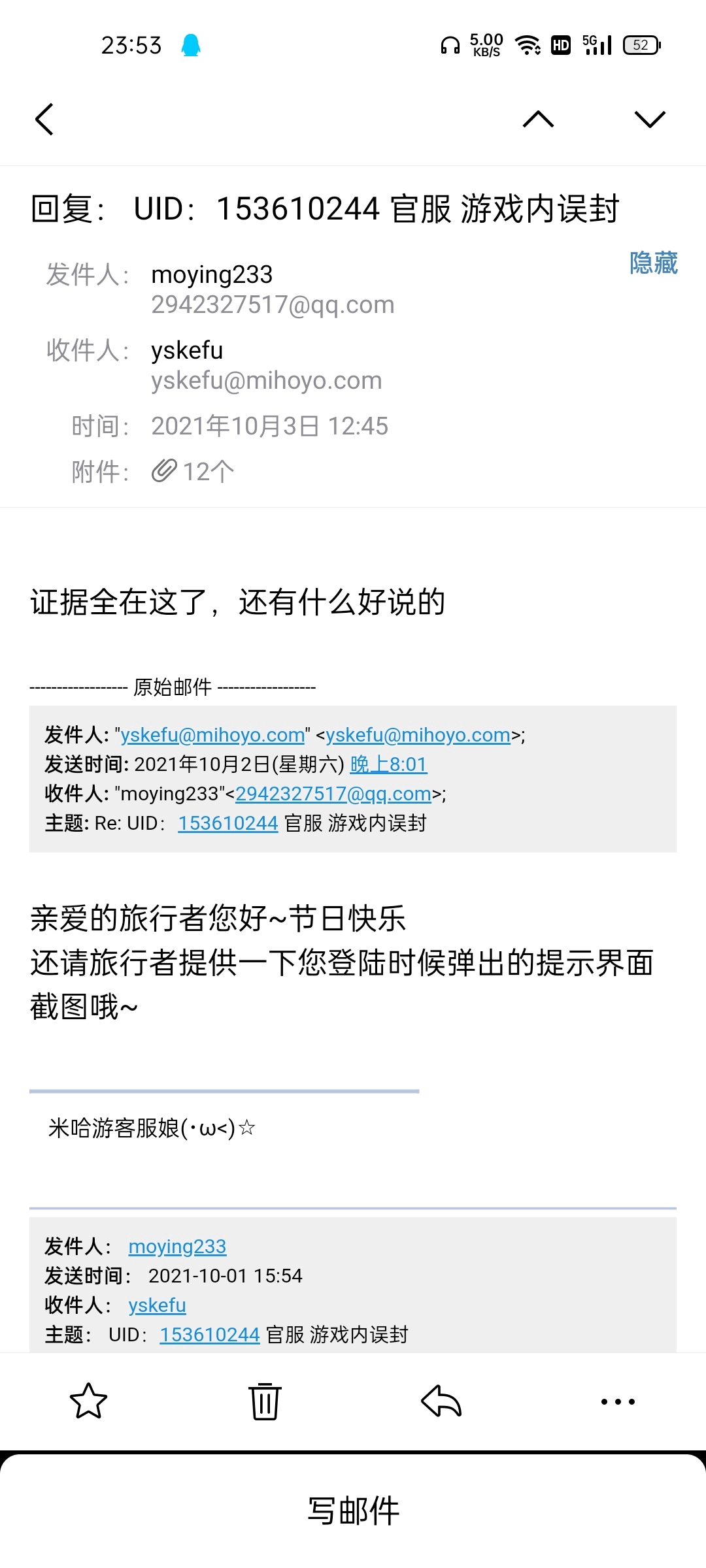Tap the 晚上8:01 time link
The width and height of the screenshot is (706, 1568).
pyautogui.click(x=388, y=764)
